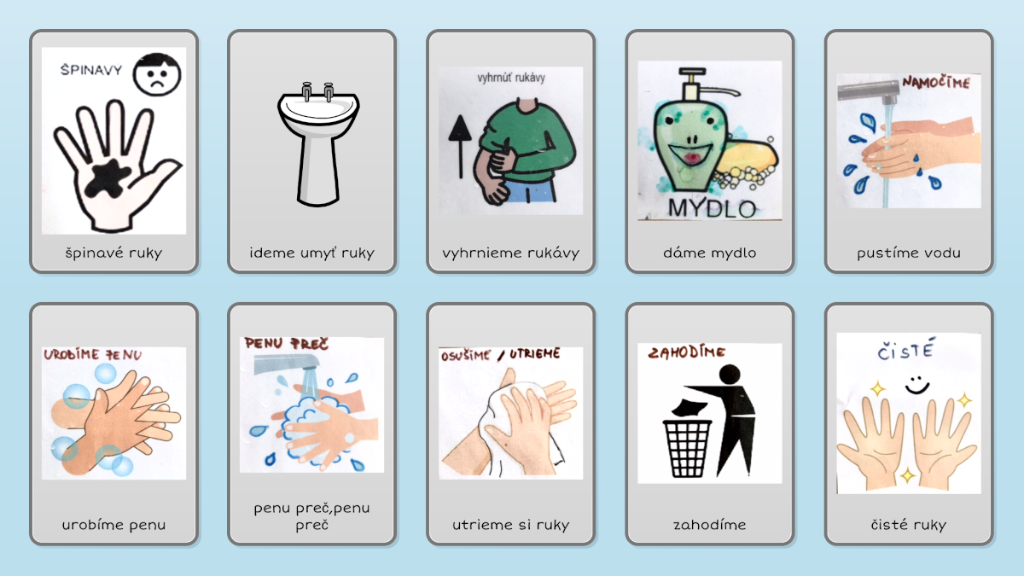Choose the 'utrieme si ruky' card

(x=511, y=424)
